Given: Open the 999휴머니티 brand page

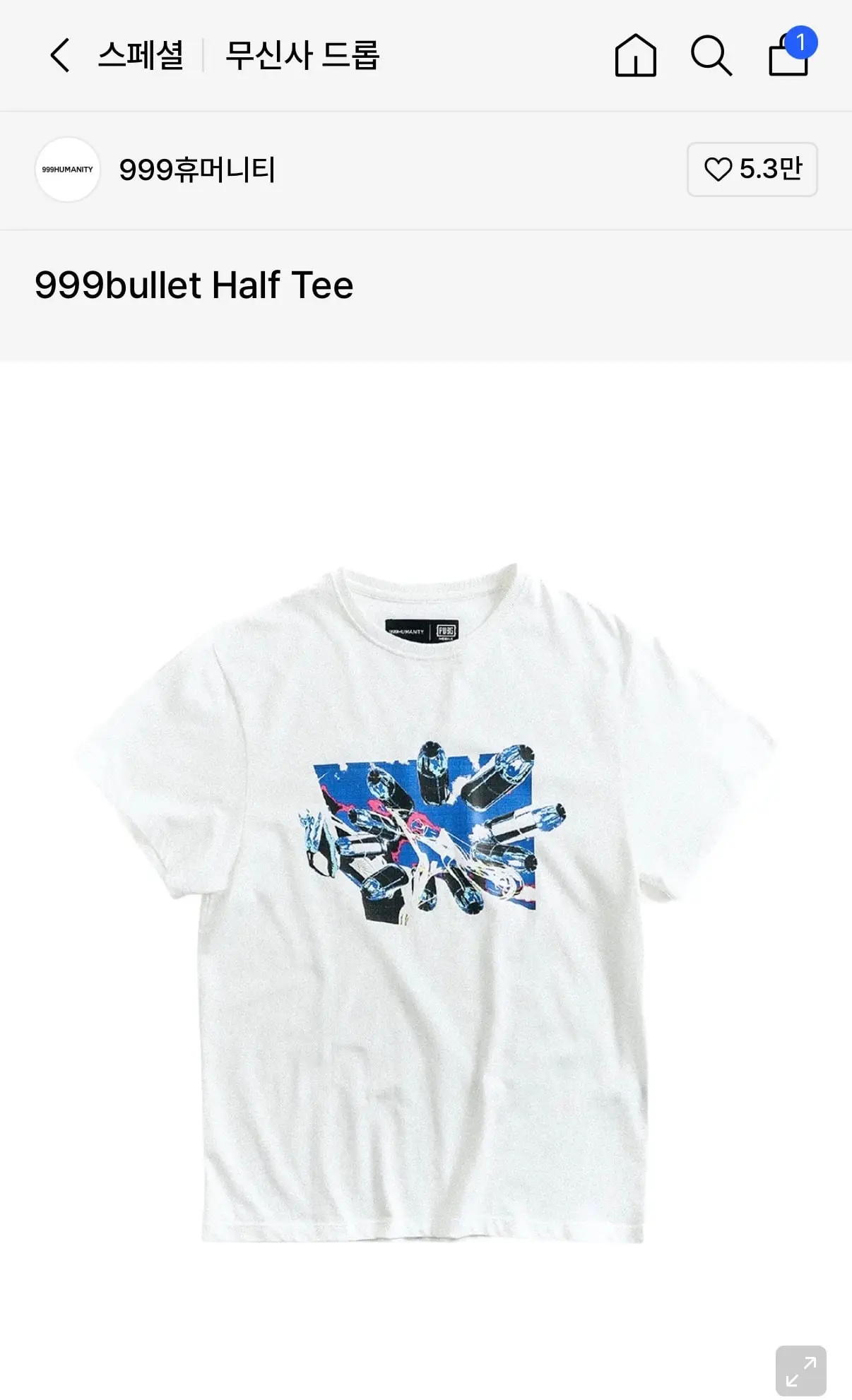Looking at the screenshot, I should coord(196,170).
